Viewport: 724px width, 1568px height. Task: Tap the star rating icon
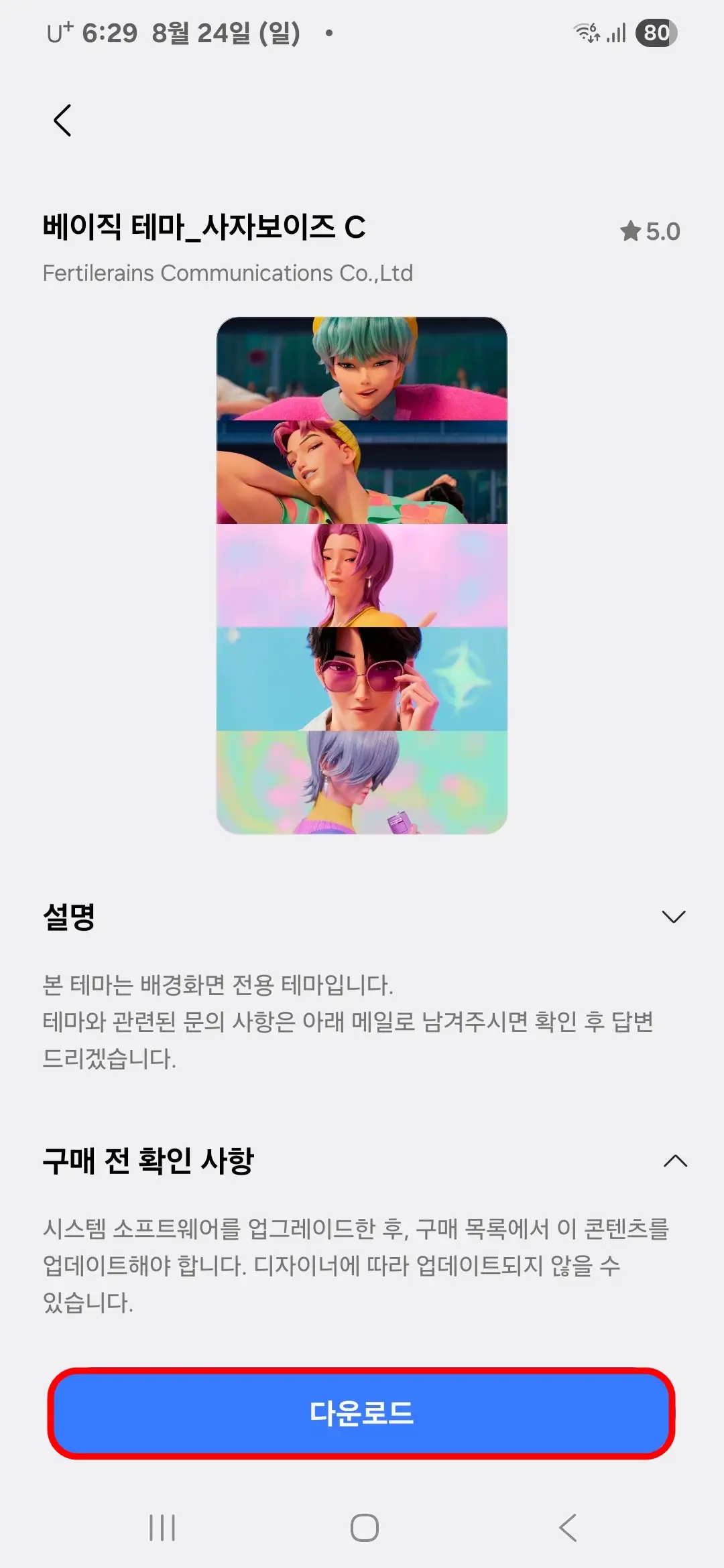631,231
